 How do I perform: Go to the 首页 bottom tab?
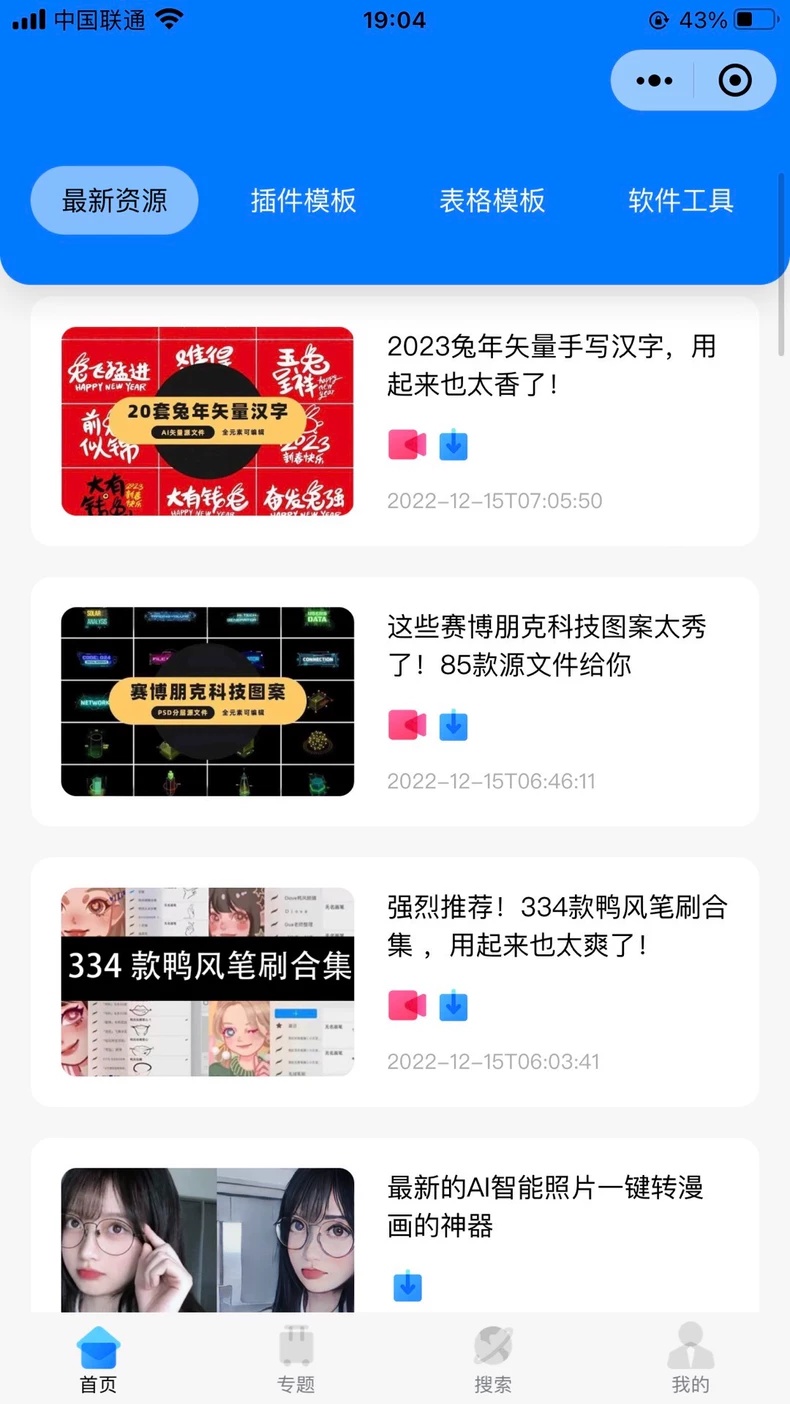(x=98, y=1359)
